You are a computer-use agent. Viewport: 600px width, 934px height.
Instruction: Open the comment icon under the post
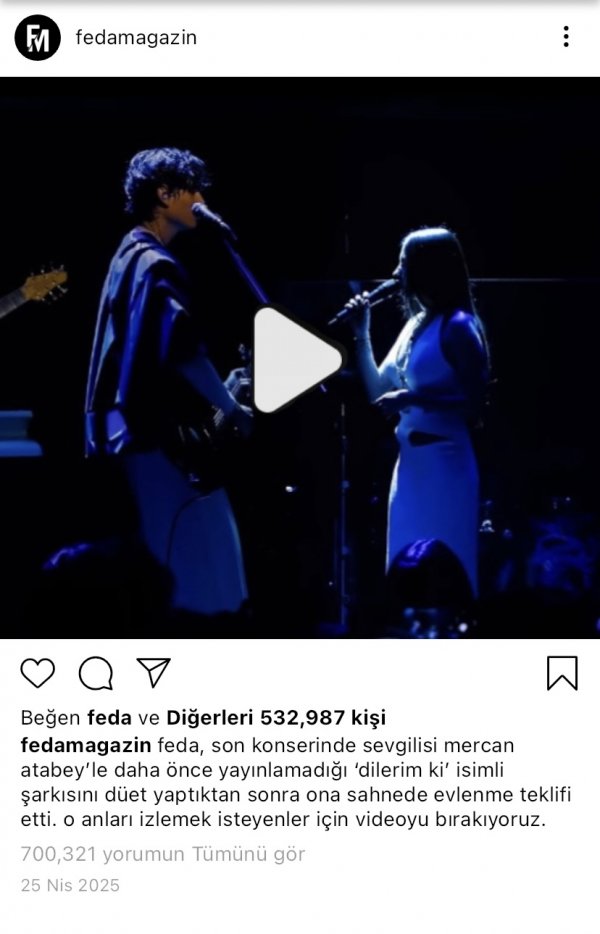coord(96,673)
